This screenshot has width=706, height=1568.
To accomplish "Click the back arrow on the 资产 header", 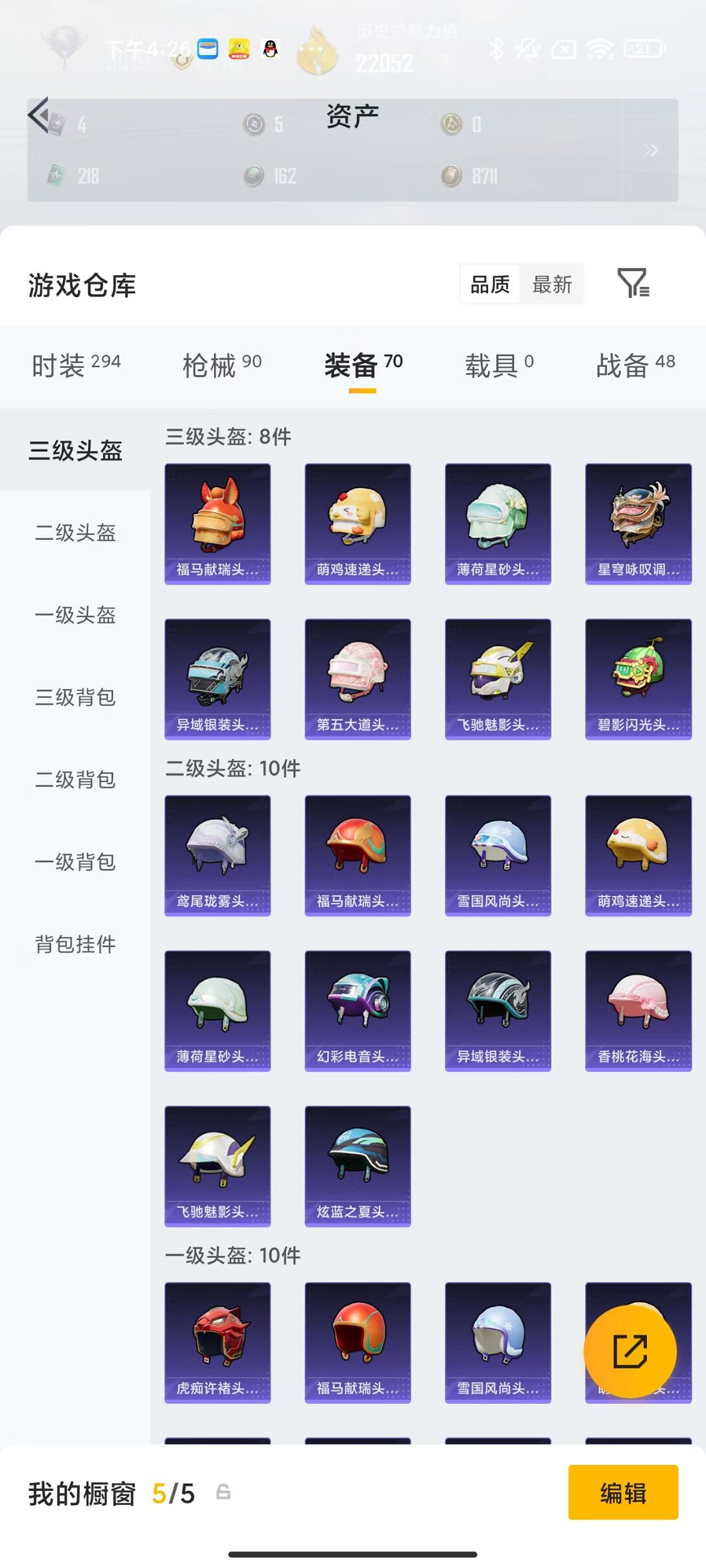I will [x=39, y=115].
